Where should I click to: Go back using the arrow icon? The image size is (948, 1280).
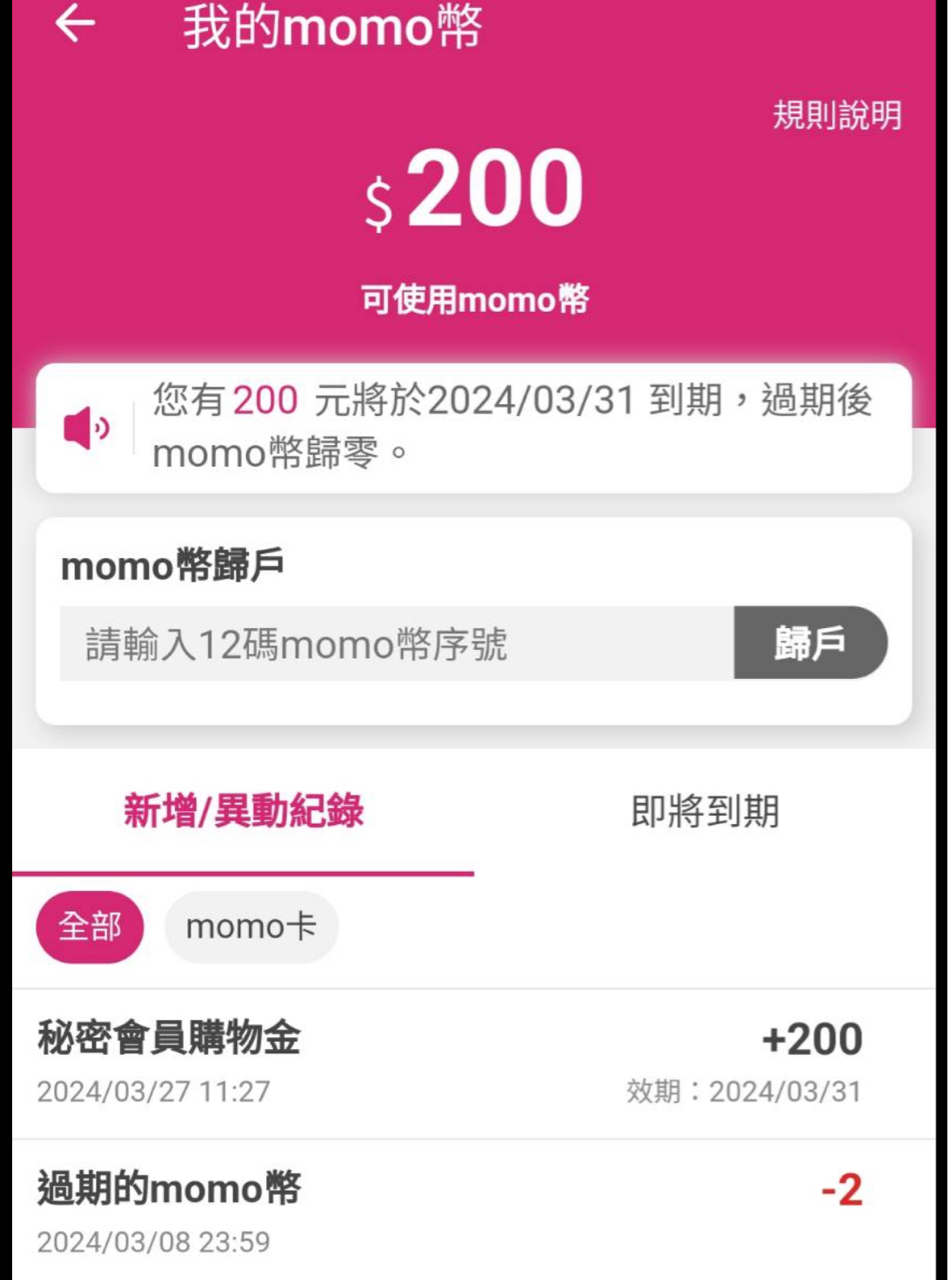point(76,26)
